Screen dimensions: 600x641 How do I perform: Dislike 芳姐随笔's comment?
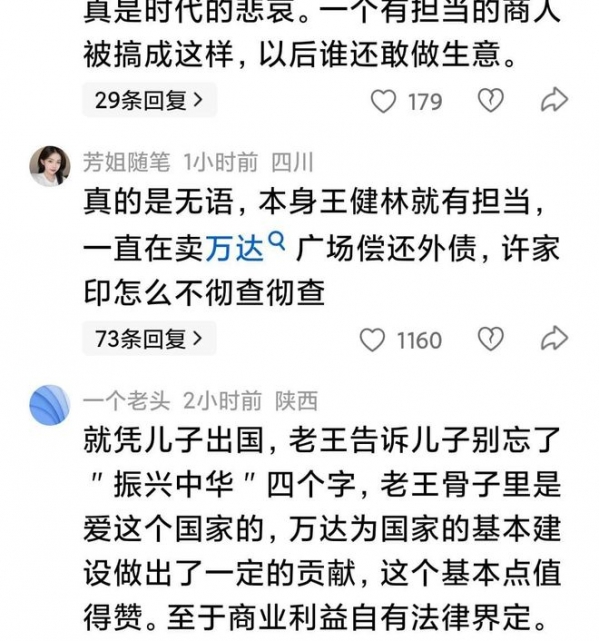tap(490, 340)
